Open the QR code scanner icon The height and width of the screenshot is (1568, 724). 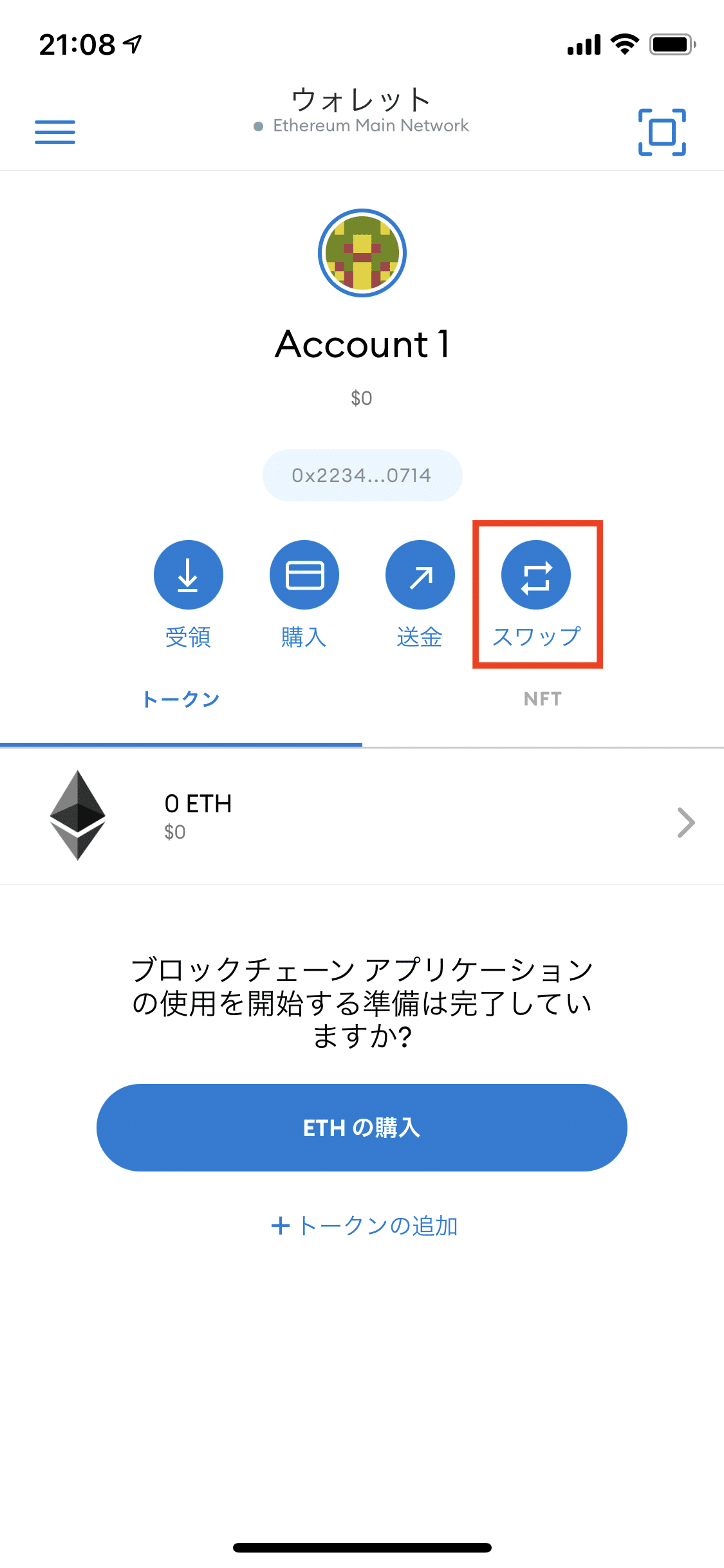pos(662,132)
